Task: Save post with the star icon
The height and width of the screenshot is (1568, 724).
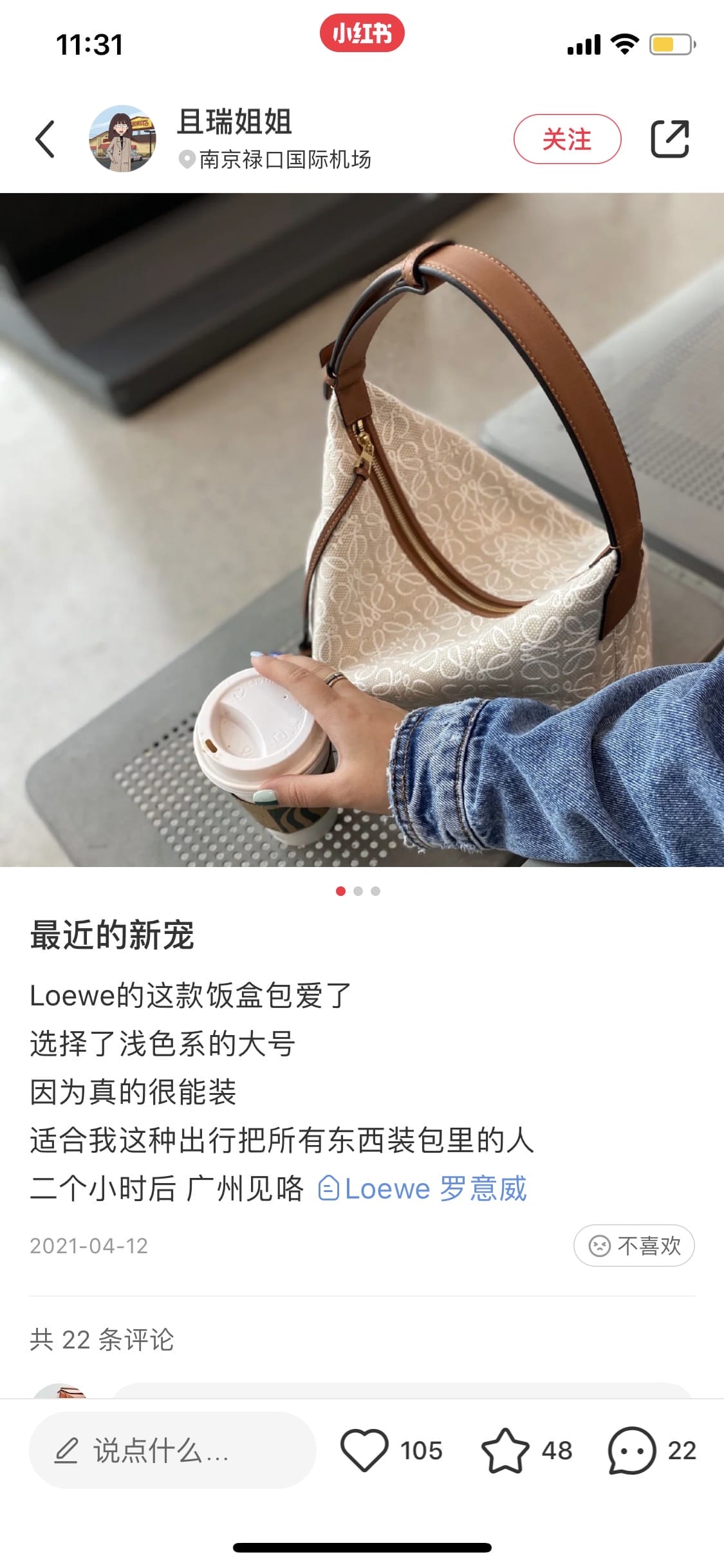Action: (505, 1450)
